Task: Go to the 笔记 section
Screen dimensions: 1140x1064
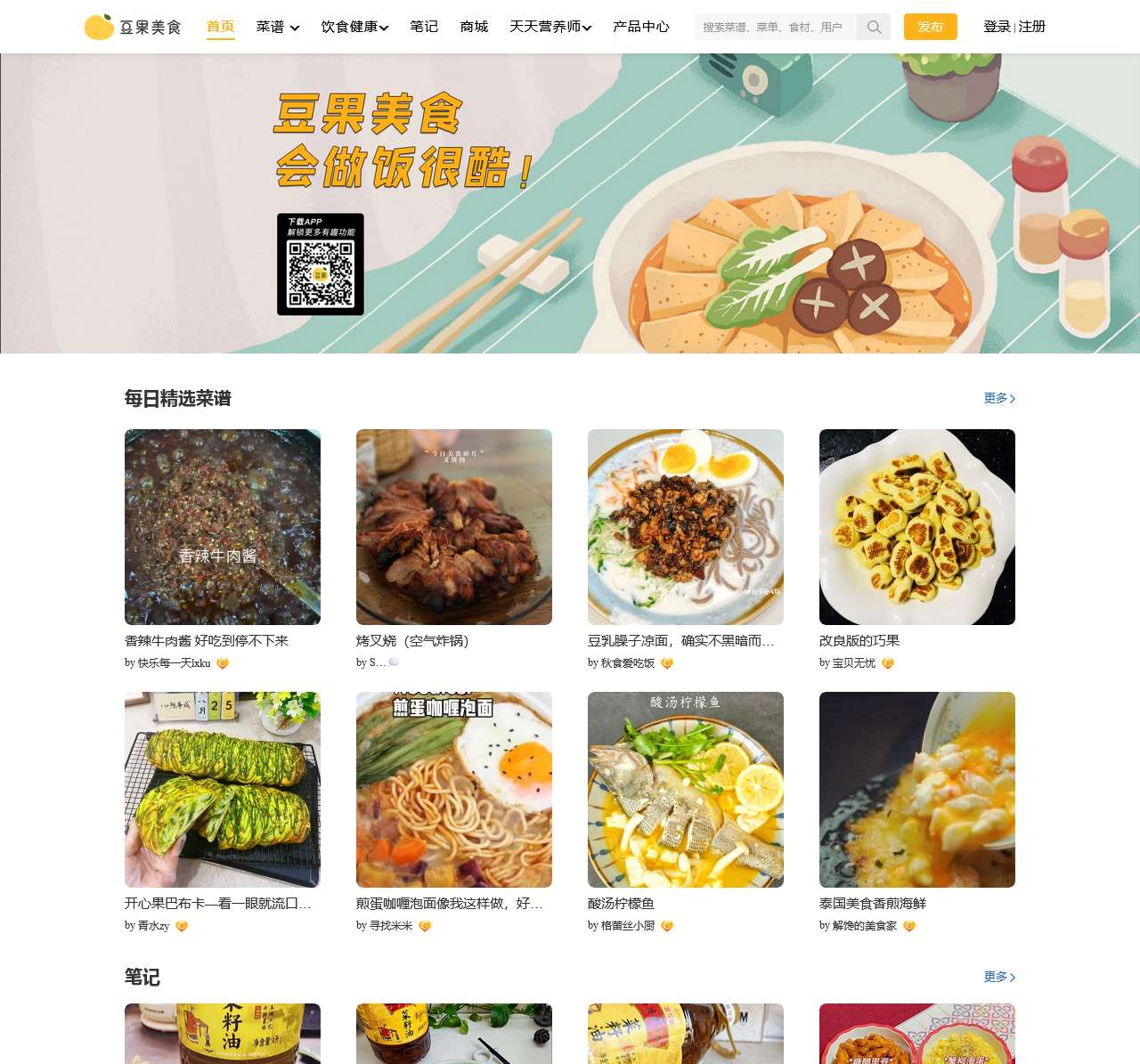Action: [424, 27]
